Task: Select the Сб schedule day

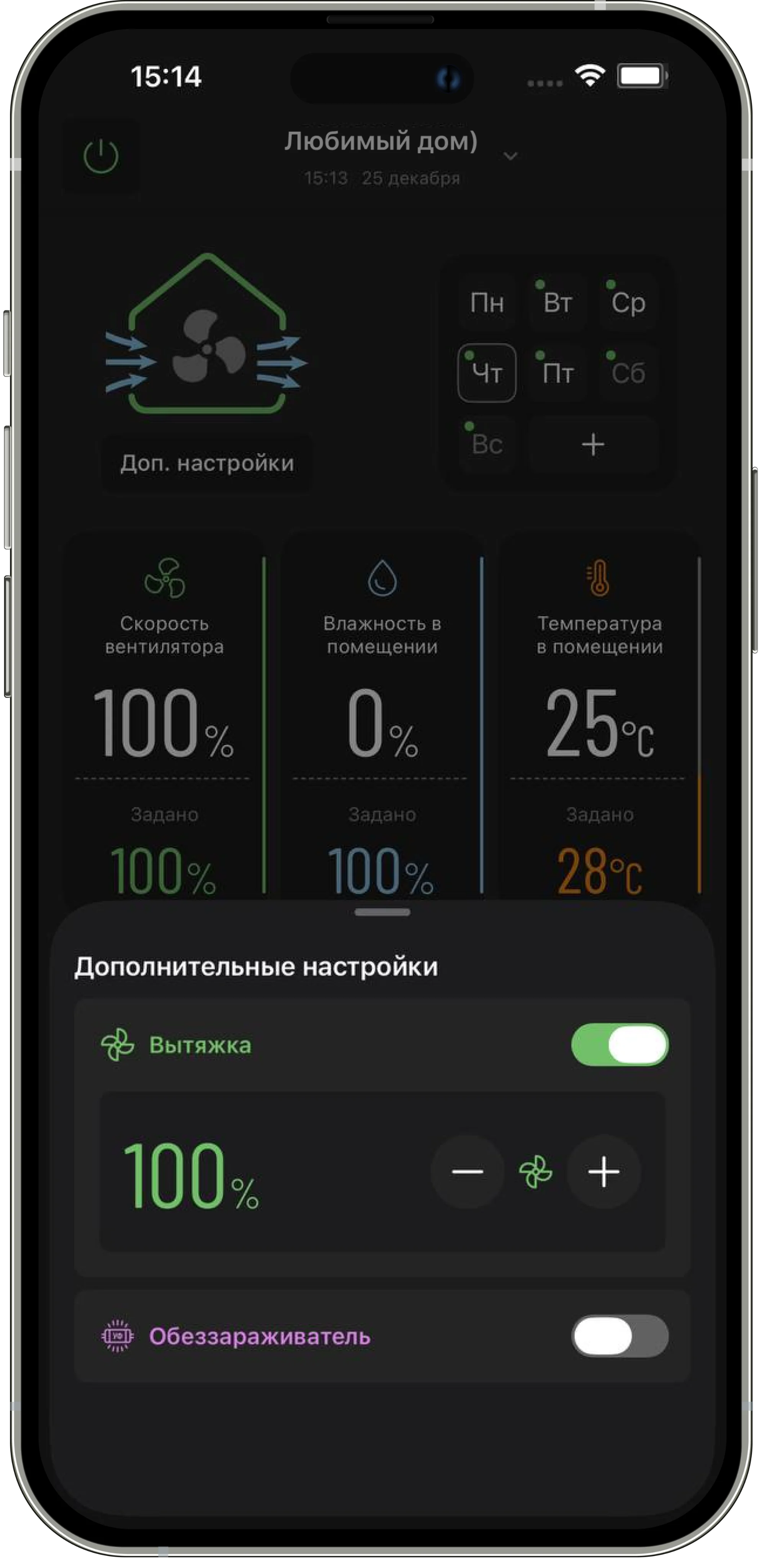Action: [x=628, y=372]
